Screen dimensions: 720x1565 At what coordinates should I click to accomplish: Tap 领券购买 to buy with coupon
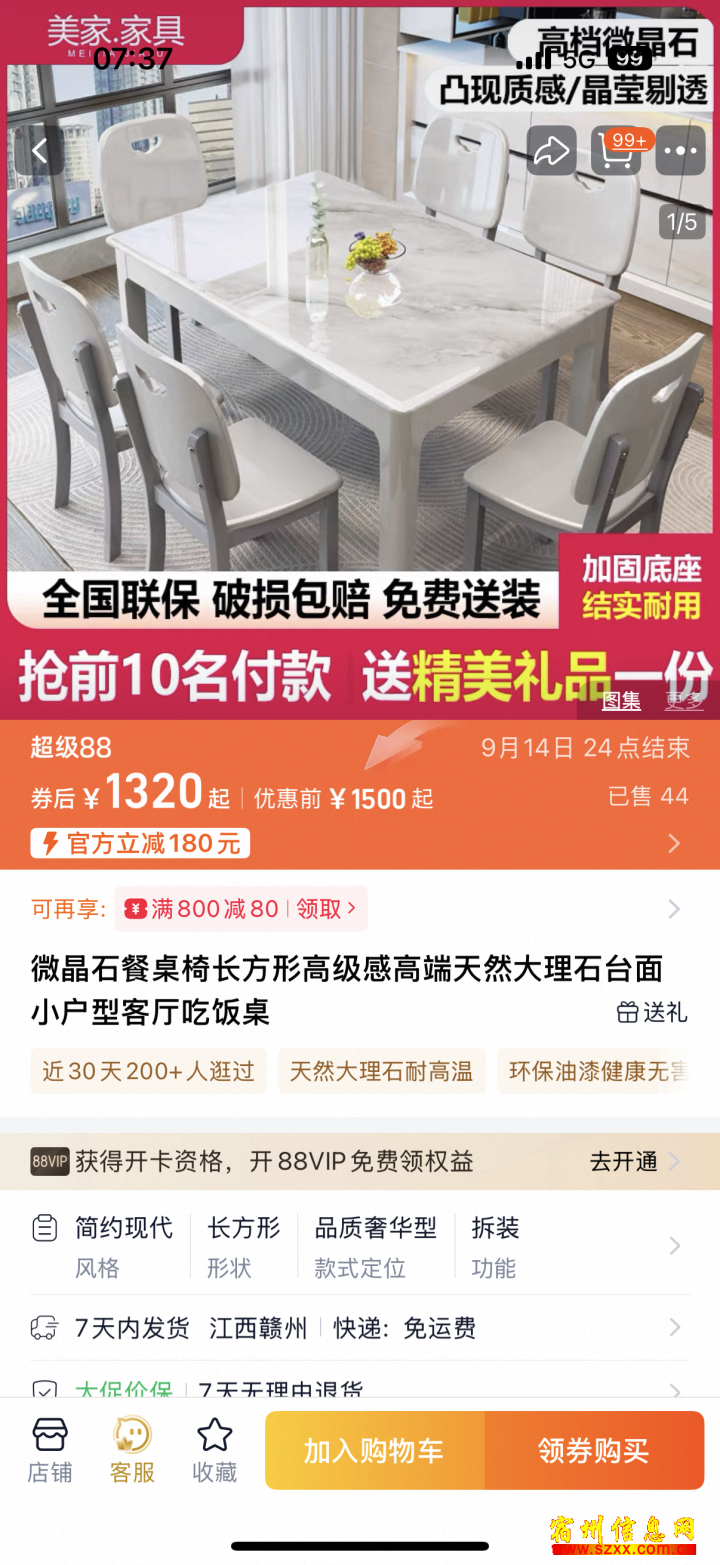coord(594,1451)
